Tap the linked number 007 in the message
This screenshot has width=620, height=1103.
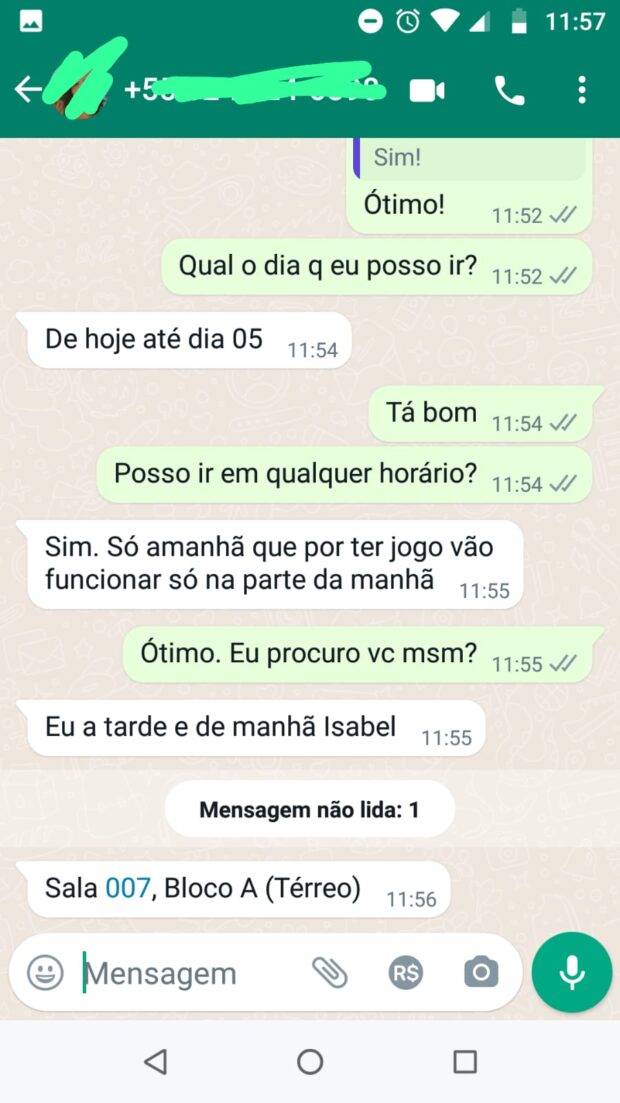(x=127, y=887)
